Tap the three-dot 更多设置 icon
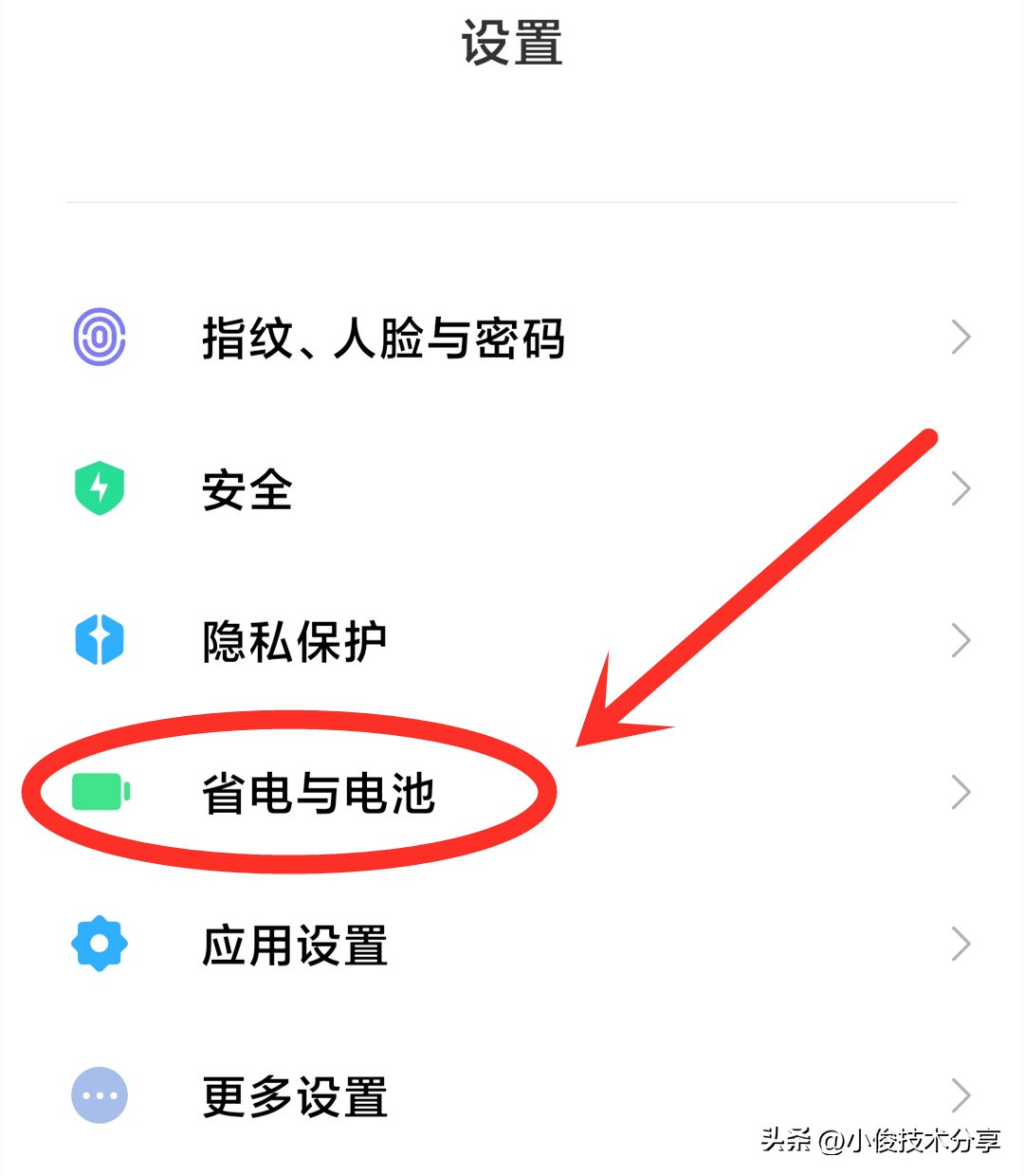Viewport: 1024px width, 1176px height. [99, 1095]
